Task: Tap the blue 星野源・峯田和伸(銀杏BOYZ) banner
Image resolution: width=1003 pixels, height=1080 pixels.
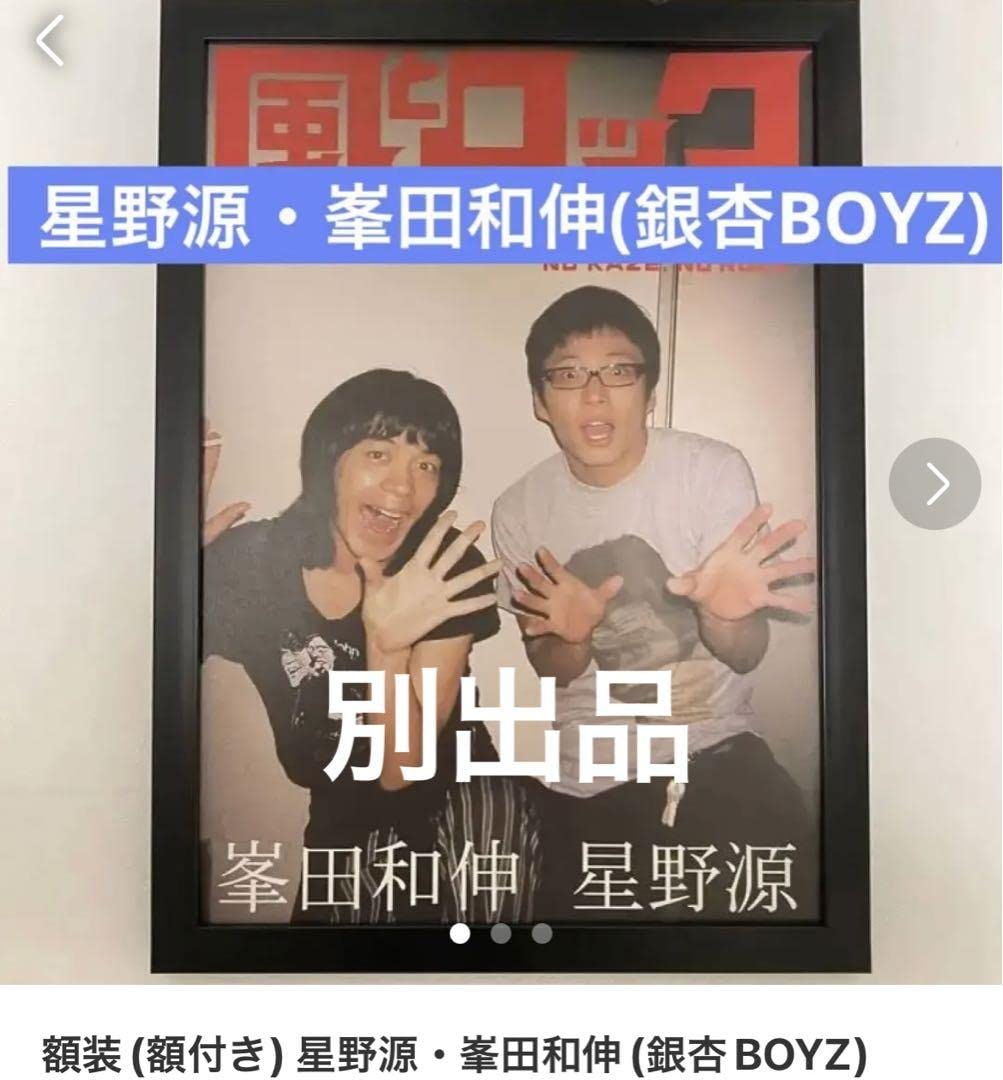Action: 500,211
